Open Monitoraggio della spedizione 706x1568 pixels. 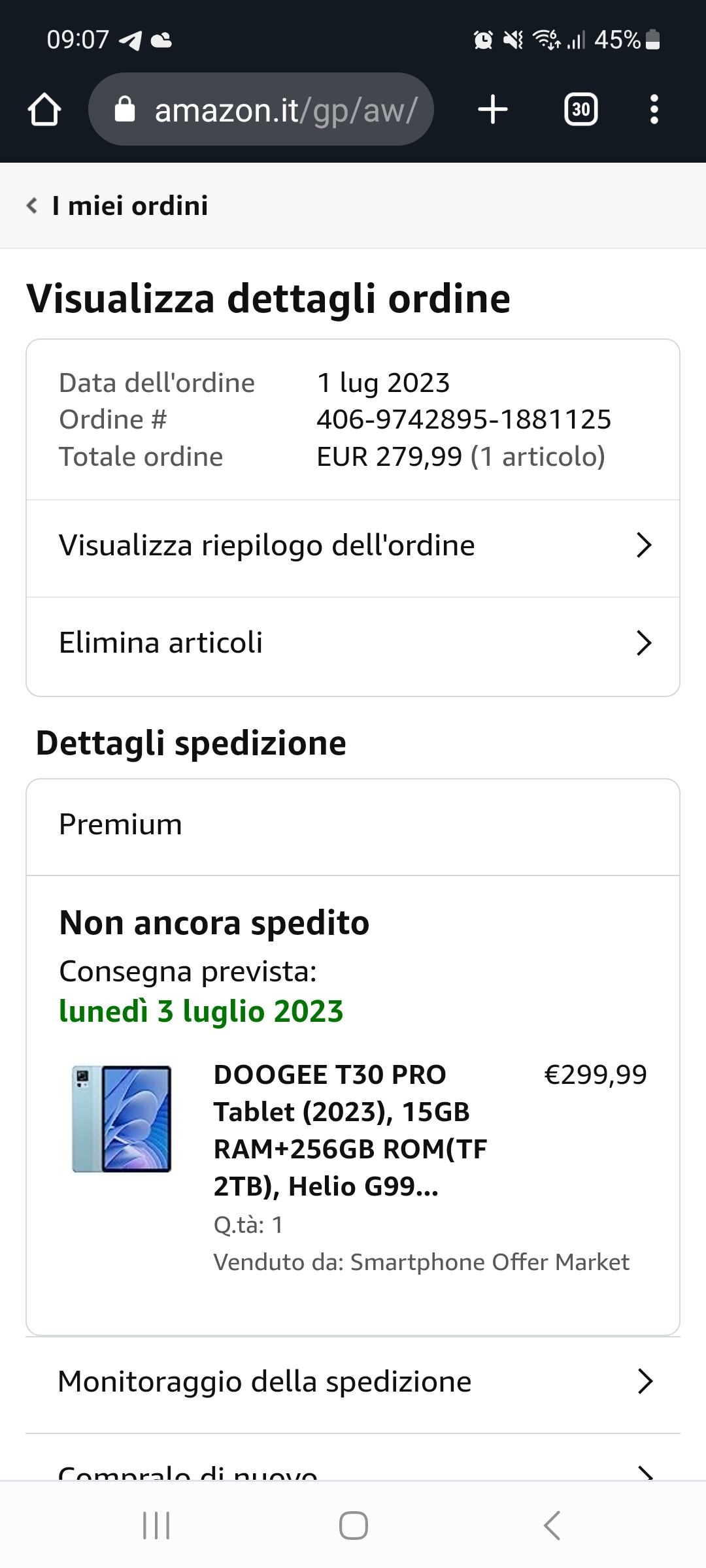[353, 1382]
